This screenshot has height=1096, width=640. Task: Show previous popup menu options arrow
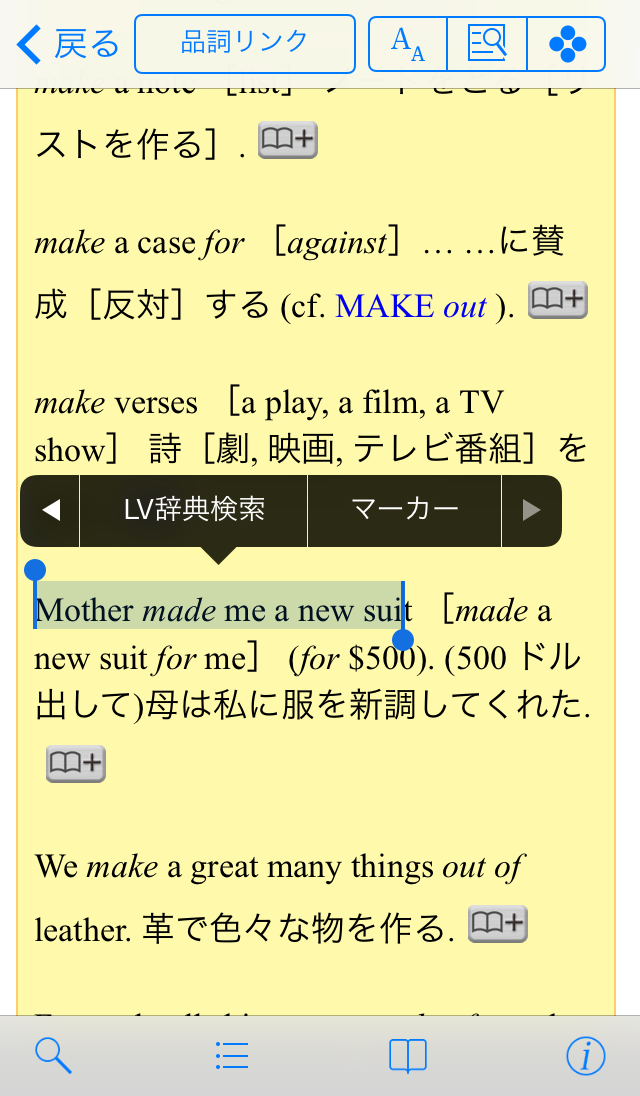tap(51, 510)
